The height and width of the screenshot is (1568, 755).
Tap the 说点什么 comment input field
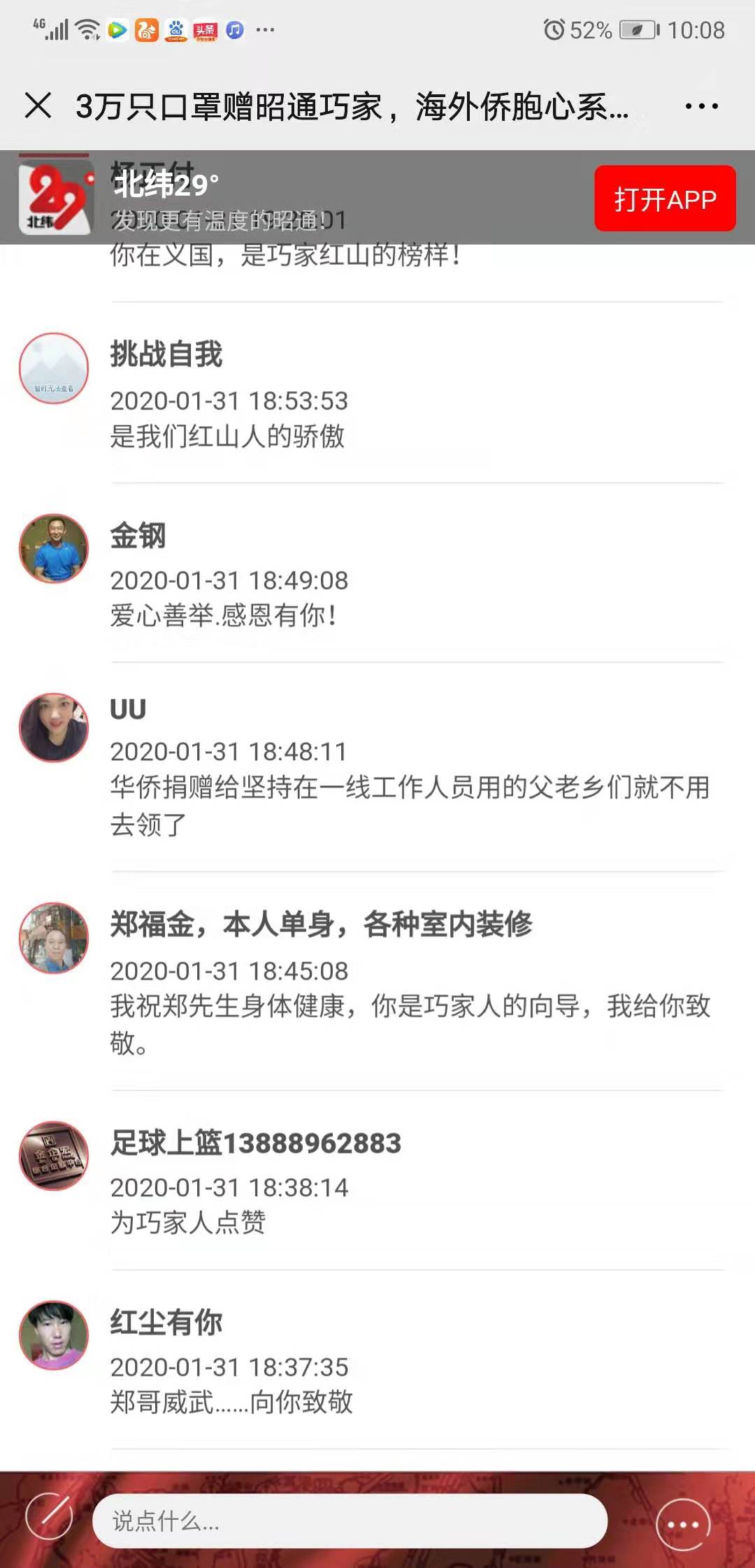(350, 1520)
